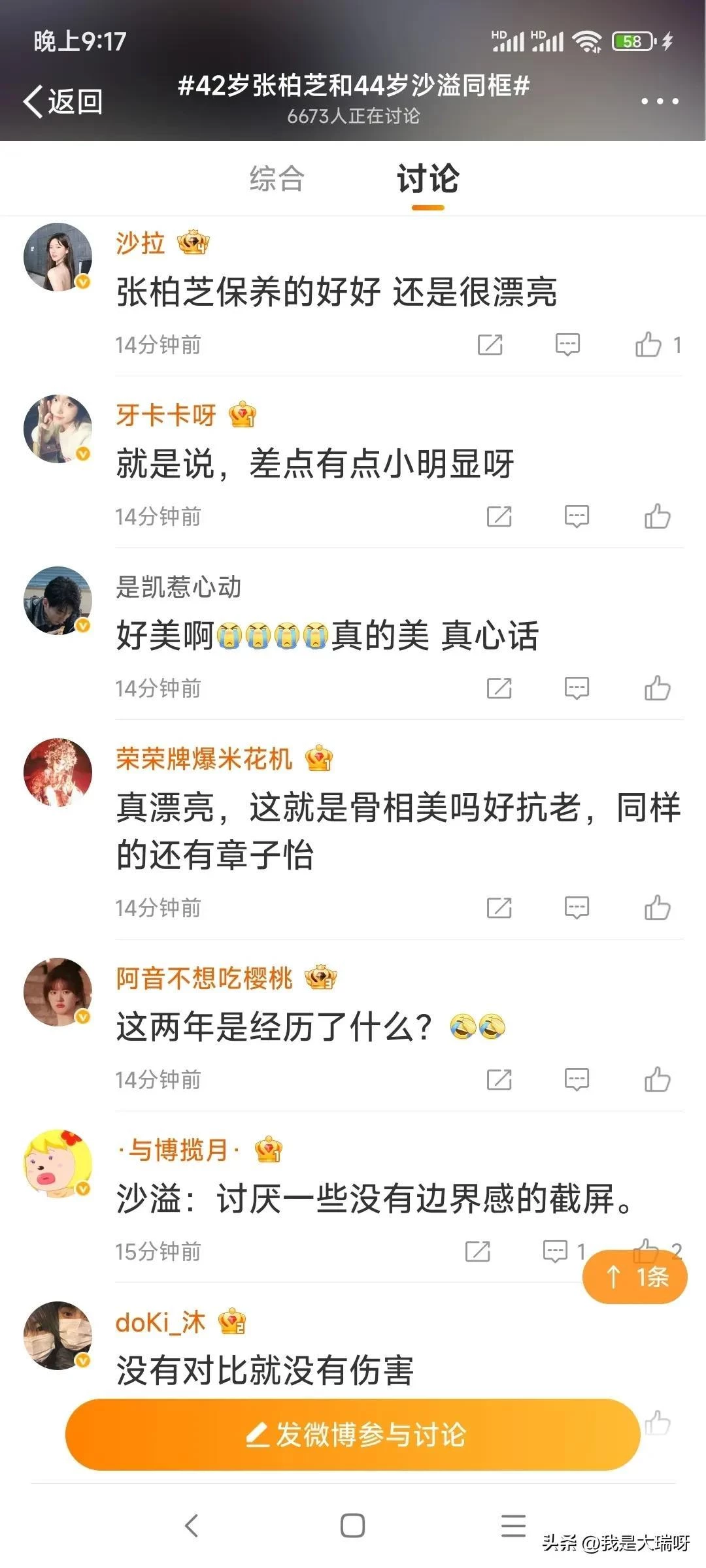Open 是凯惹心动's profile avatar
706x1568 pixels.
(58, 600)
